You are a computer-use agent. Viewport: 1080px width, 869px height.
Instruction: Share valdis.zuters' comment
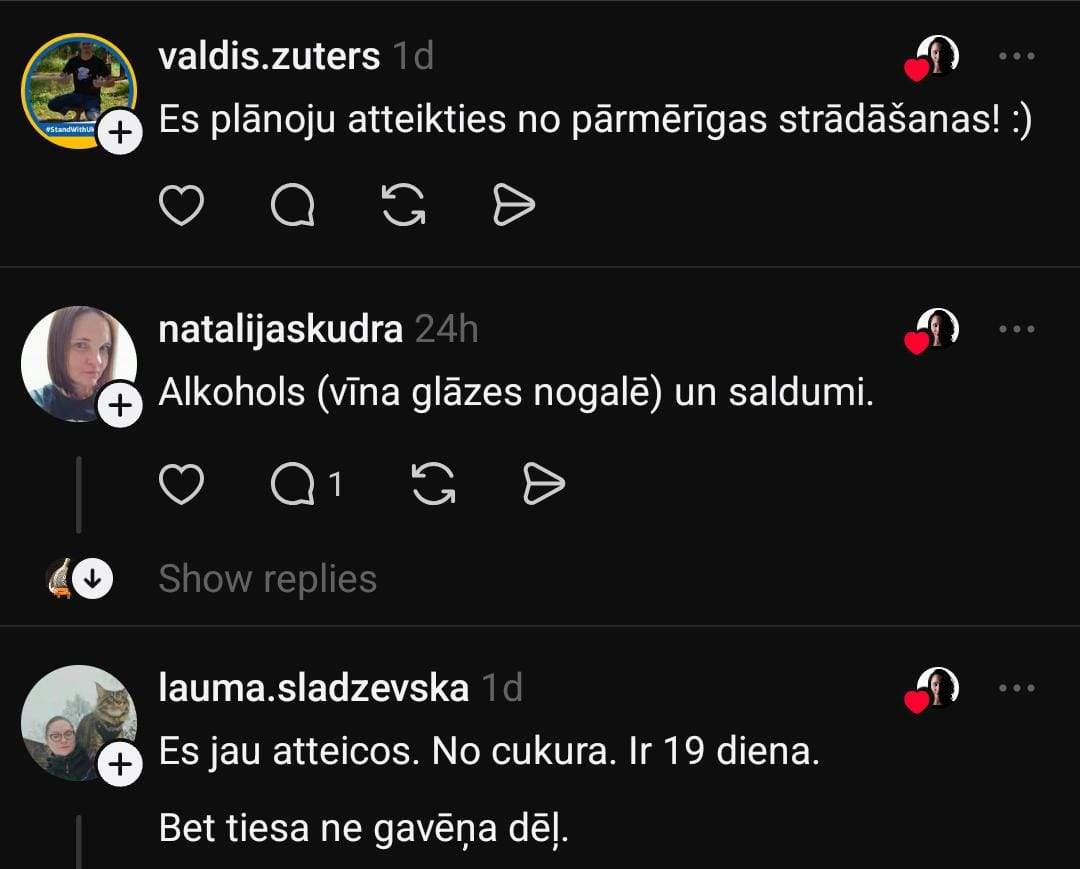click(x=515, y=206)
